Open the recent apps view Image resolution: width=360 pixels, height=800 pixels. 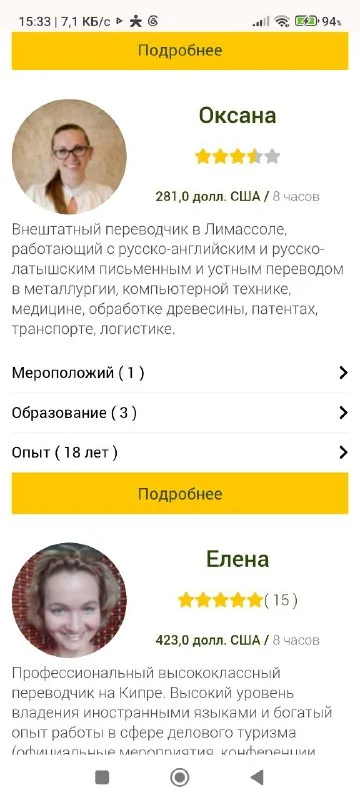102,777
